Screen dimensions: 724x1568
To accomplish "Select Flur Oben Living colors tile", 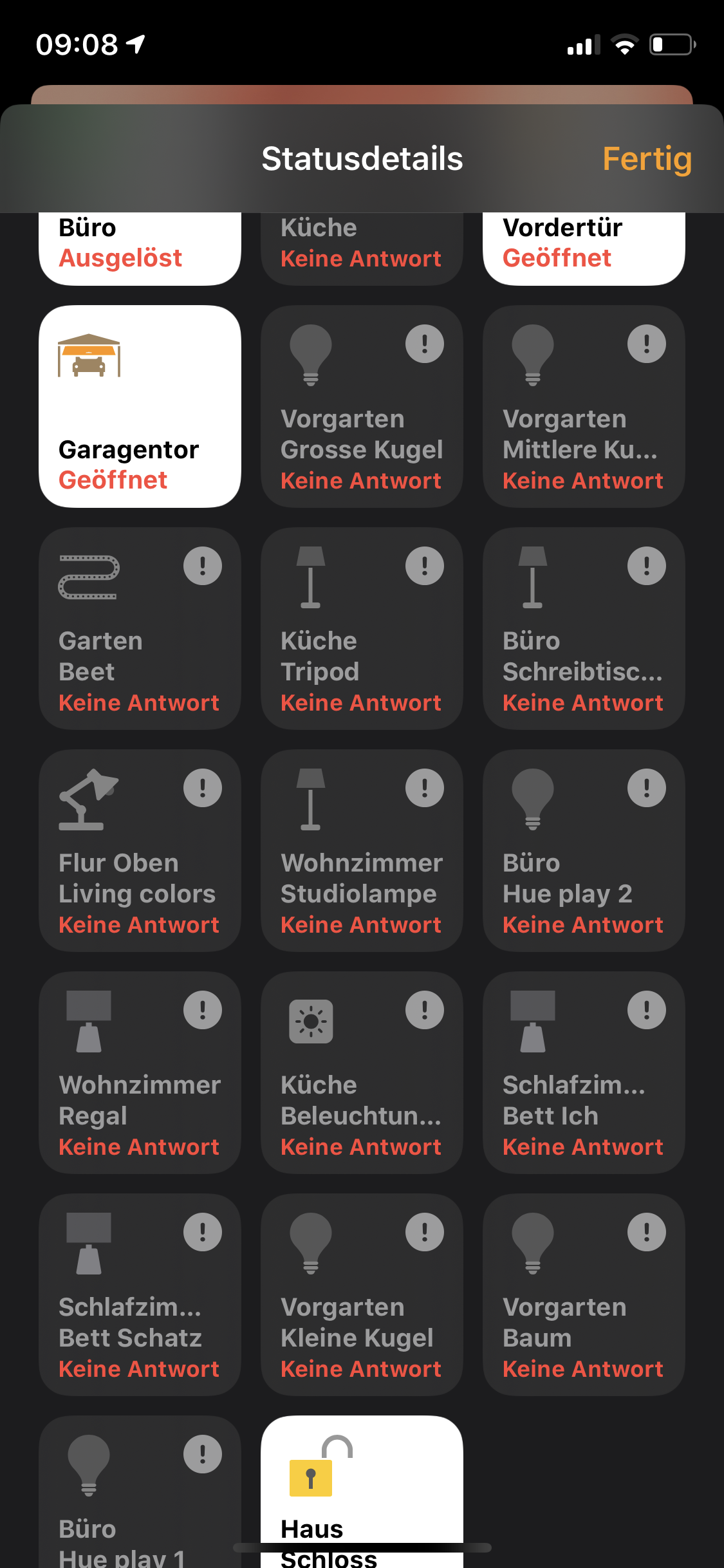I will [x=140, y=850].
